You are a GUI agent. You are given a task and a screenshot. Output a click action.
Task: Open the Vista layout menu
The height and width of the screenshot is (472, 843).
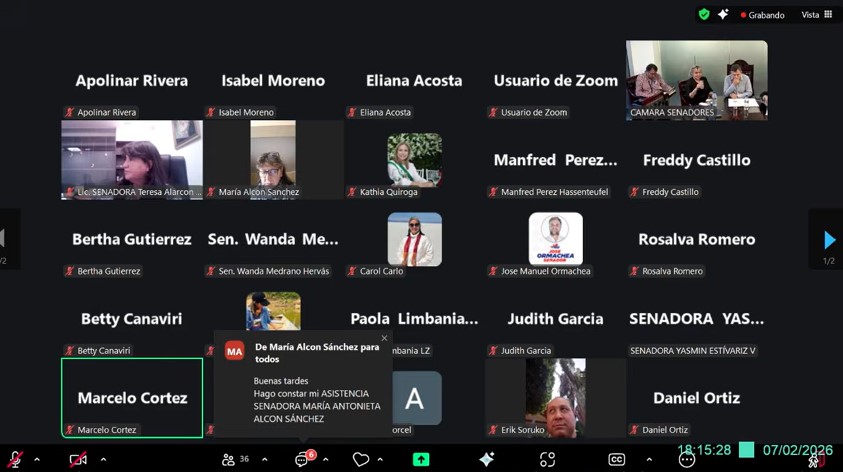click(x=817, y=15)
